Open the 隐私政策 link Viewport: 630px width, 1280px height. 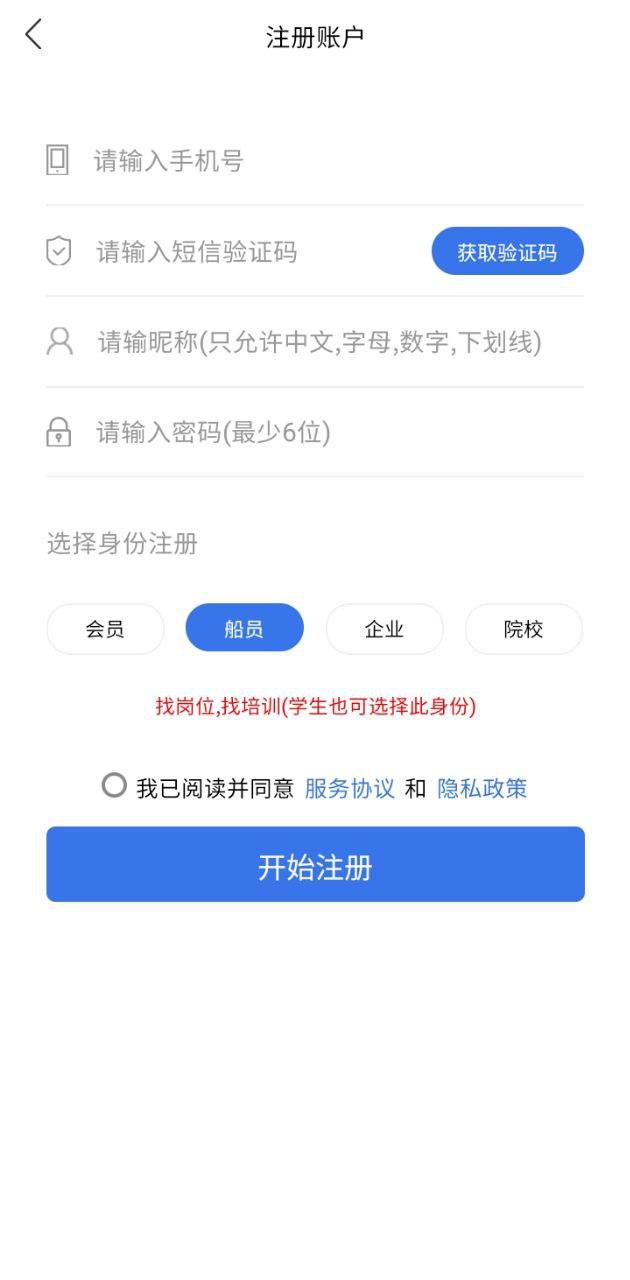(482, 789)
